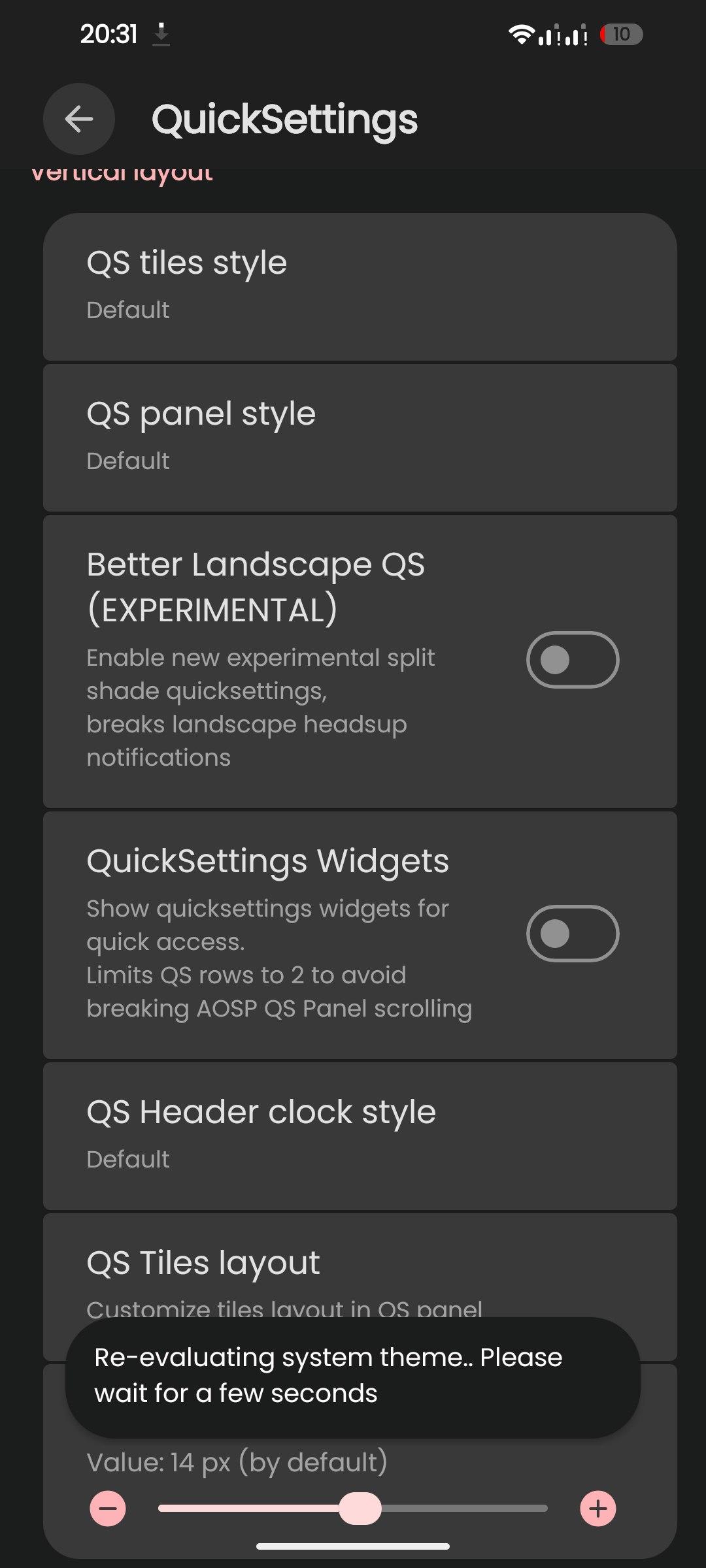Decrease the value with minus button
The height and width of the screenshot is (1568, 706).
pos(108,1509)
